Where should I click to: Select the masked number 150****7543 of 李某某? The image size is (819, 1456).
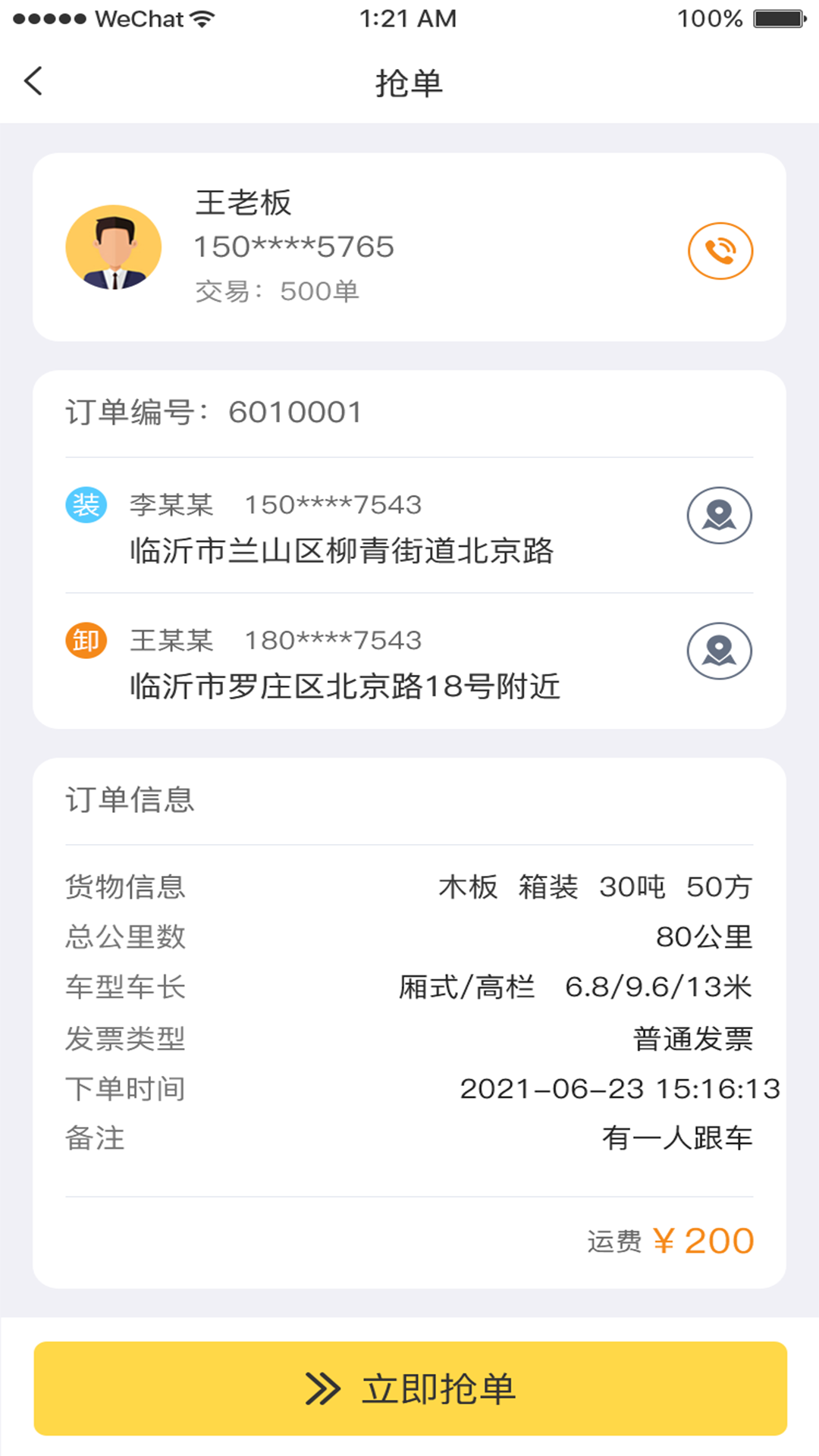pyautogui.click(x=334, y=503)
